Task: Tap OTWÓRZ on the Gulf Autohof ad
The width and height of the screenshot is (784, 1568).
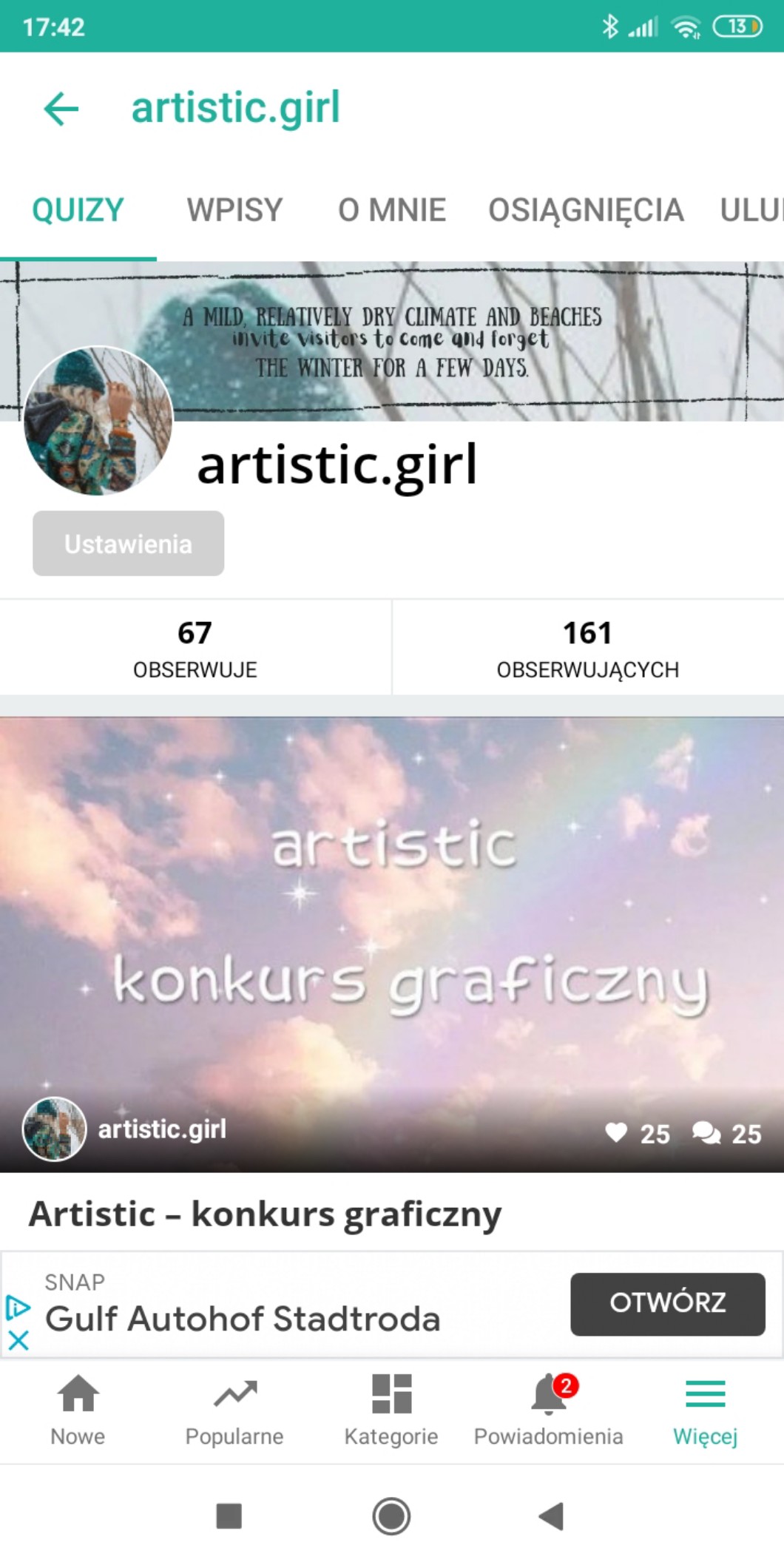Action: tap(667, 1303)
